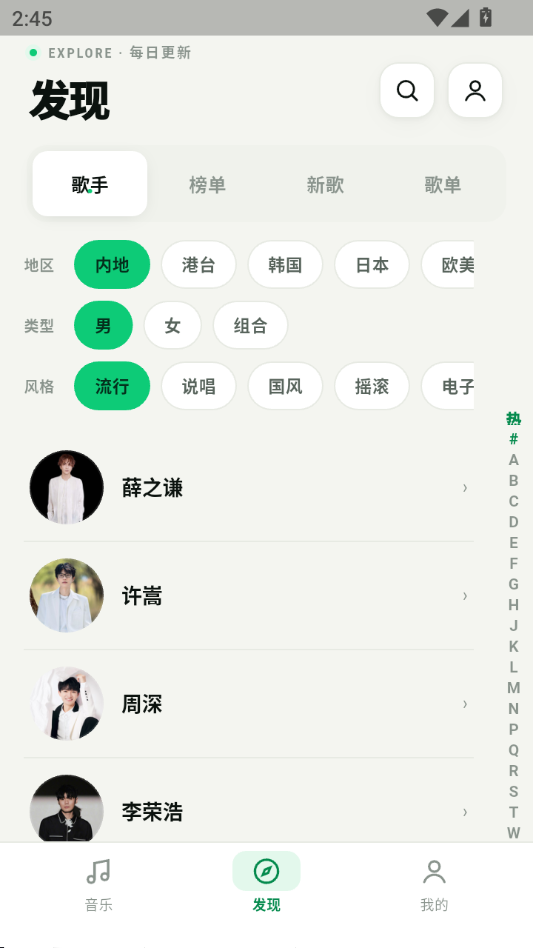Image resolution: width=533 pixels, height=948 pixels.
Task: Select the 说唱 style chip
Action: click(x=199, y=386)
